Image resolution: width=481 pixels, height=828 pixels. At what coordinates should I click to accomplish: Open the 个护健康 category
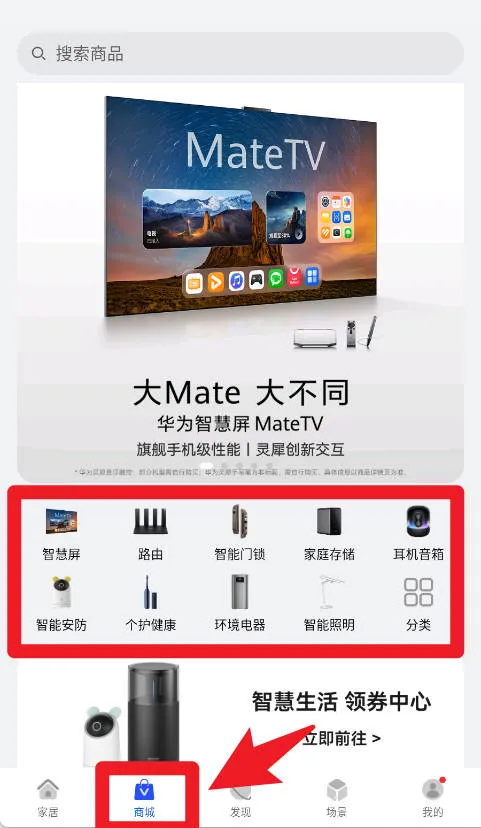[x=150, y=604]
